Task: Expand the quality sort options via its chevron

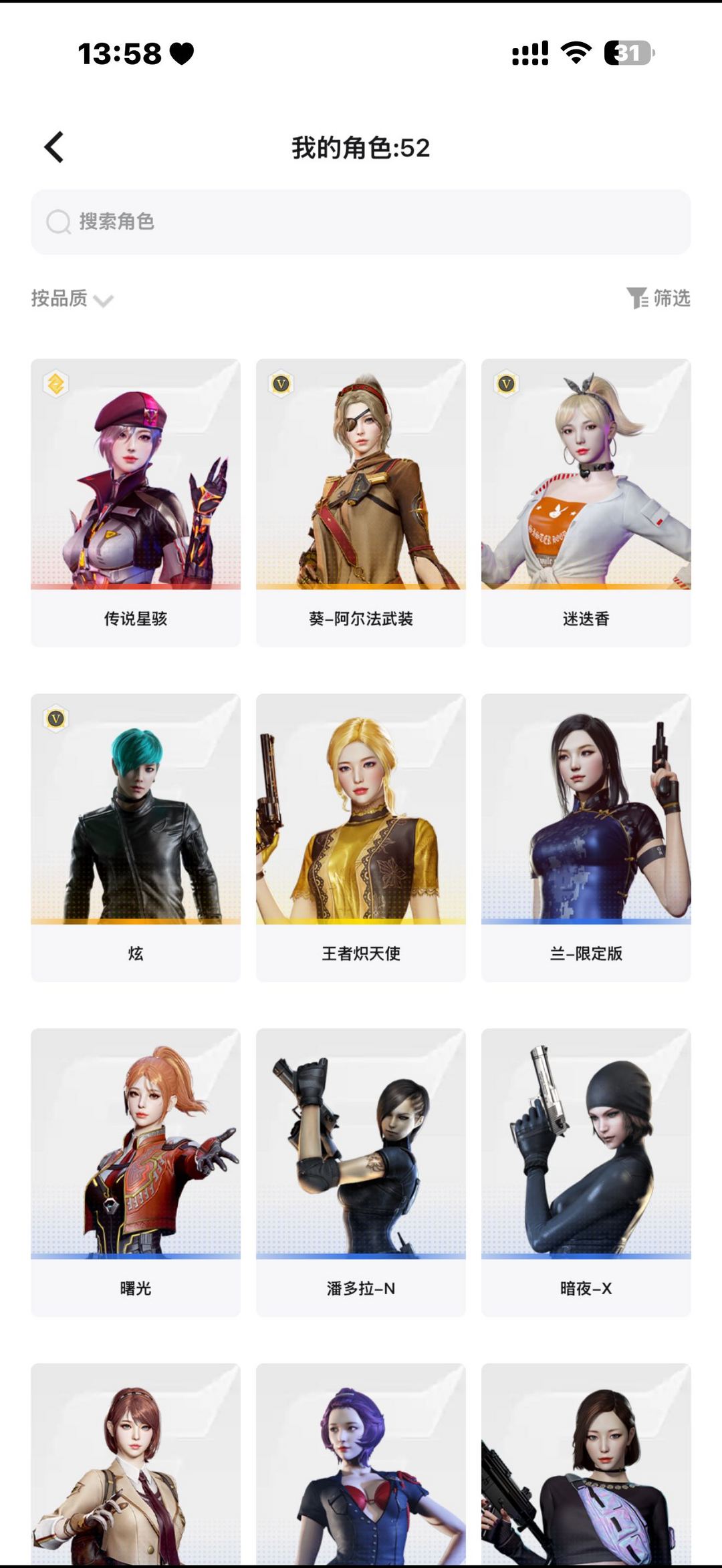Action: pyautogui.click(x=102, y=302)
